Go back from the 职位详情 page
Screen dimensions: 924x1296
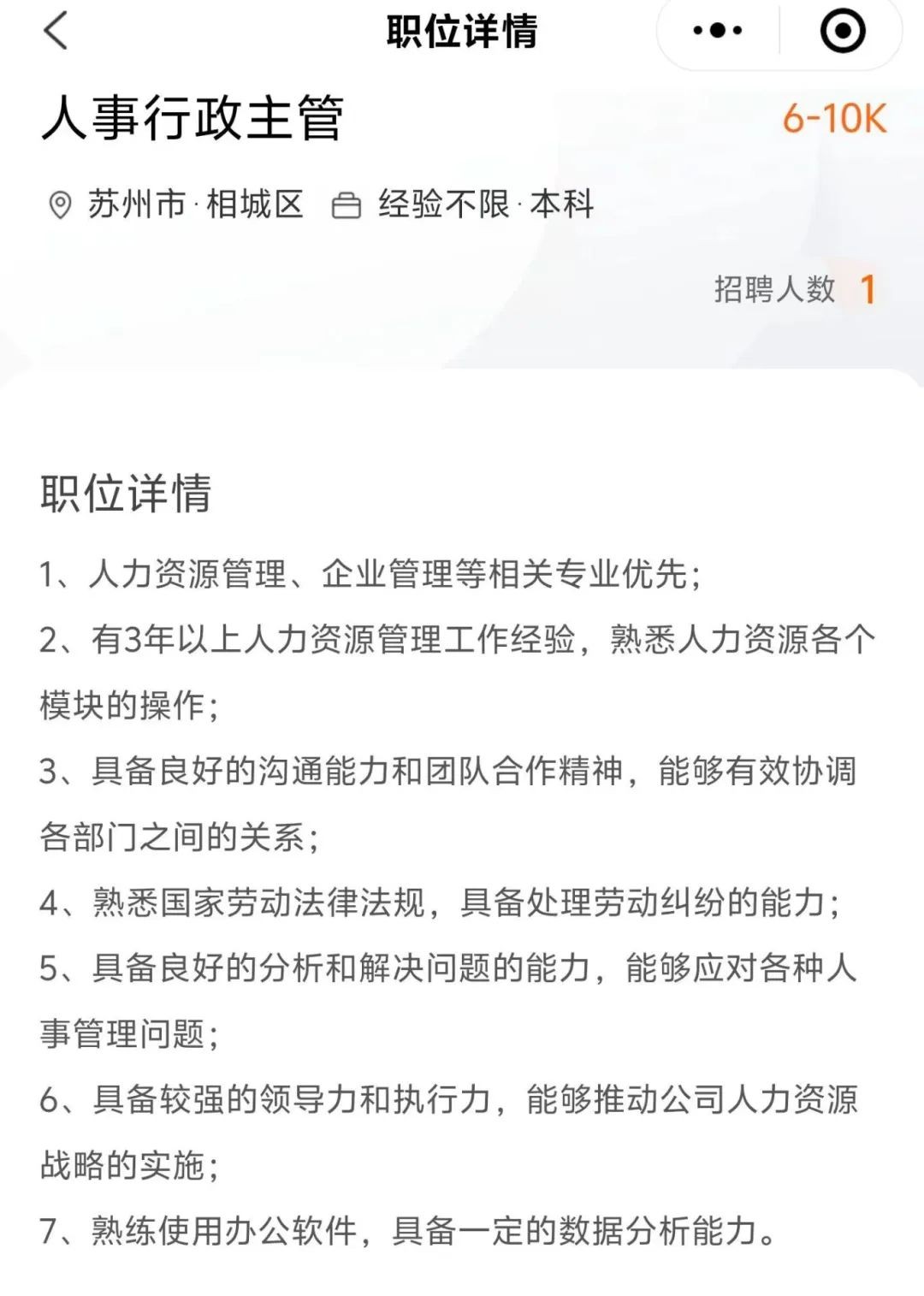tap(56, 32)
